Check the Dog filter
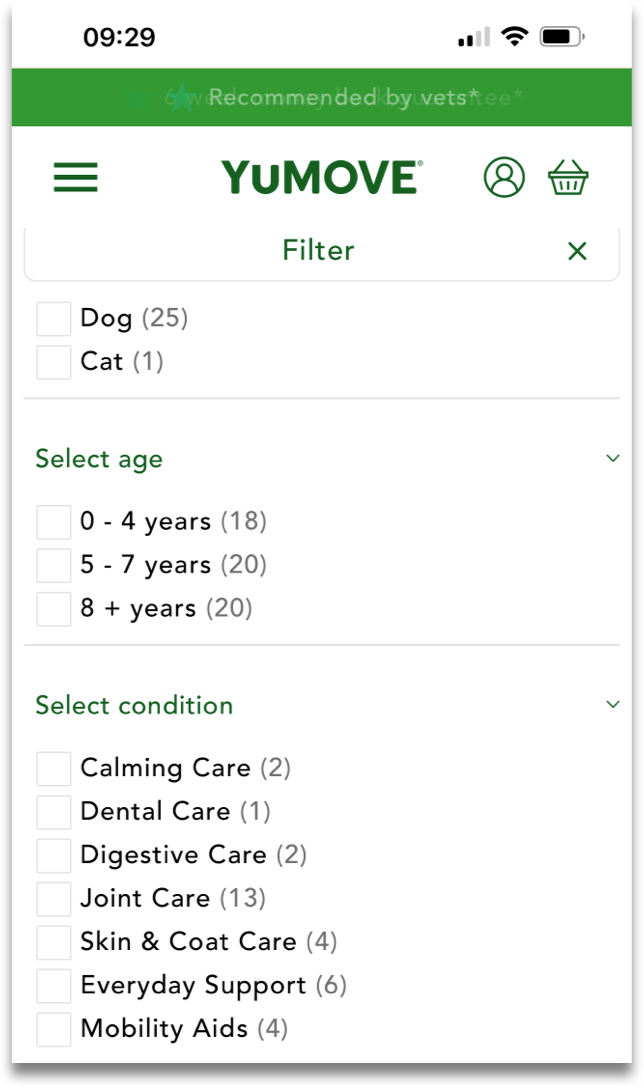 (x=54, y=318)
